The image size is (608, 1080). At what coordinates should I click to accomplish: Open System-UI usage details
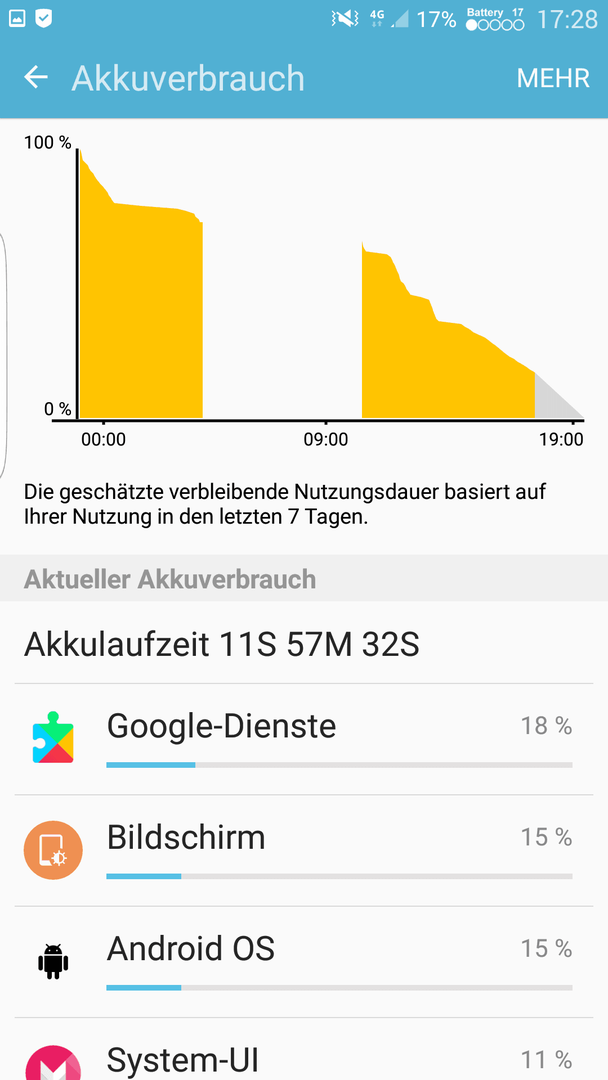[x=304, y=1050]
